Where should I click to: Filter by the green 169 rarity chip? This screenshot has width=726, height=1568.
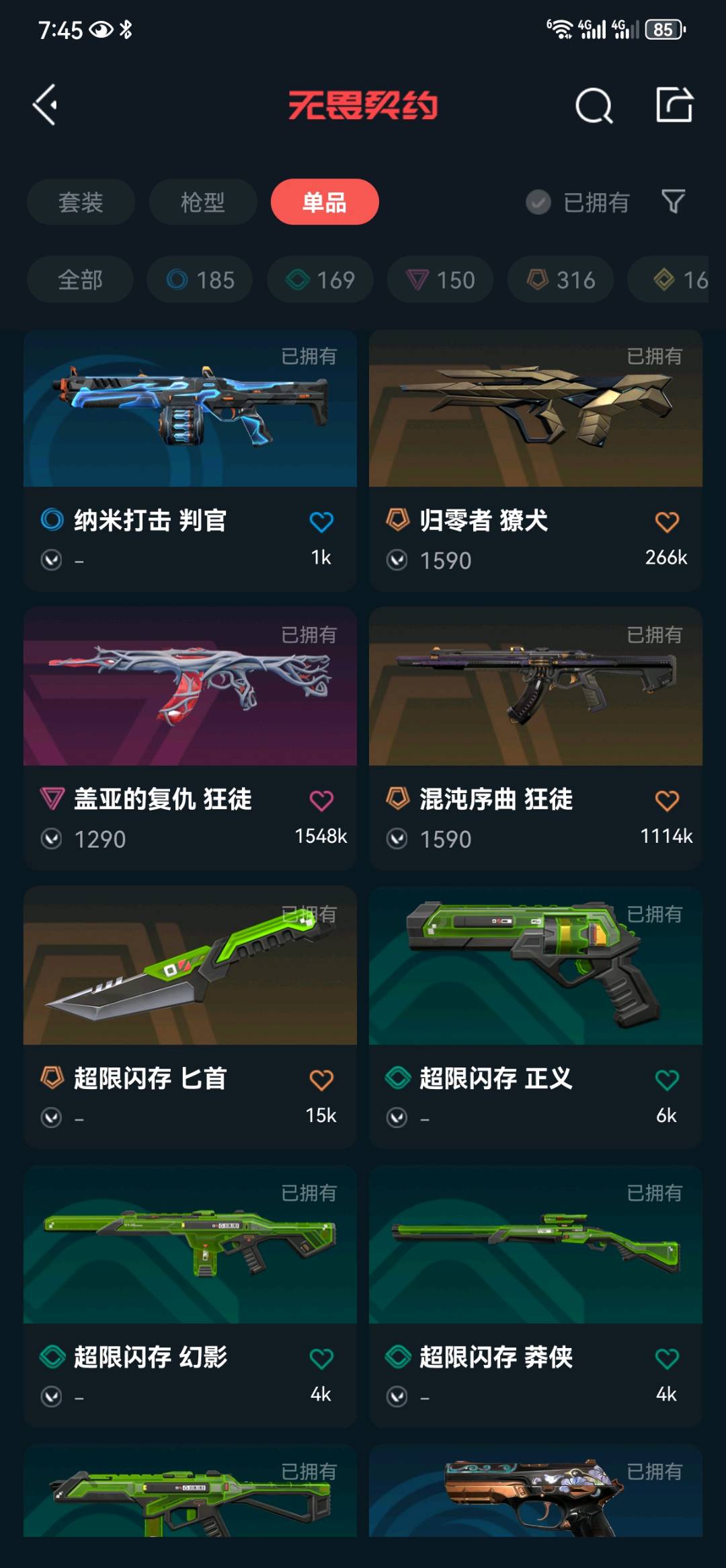point(320,280)
